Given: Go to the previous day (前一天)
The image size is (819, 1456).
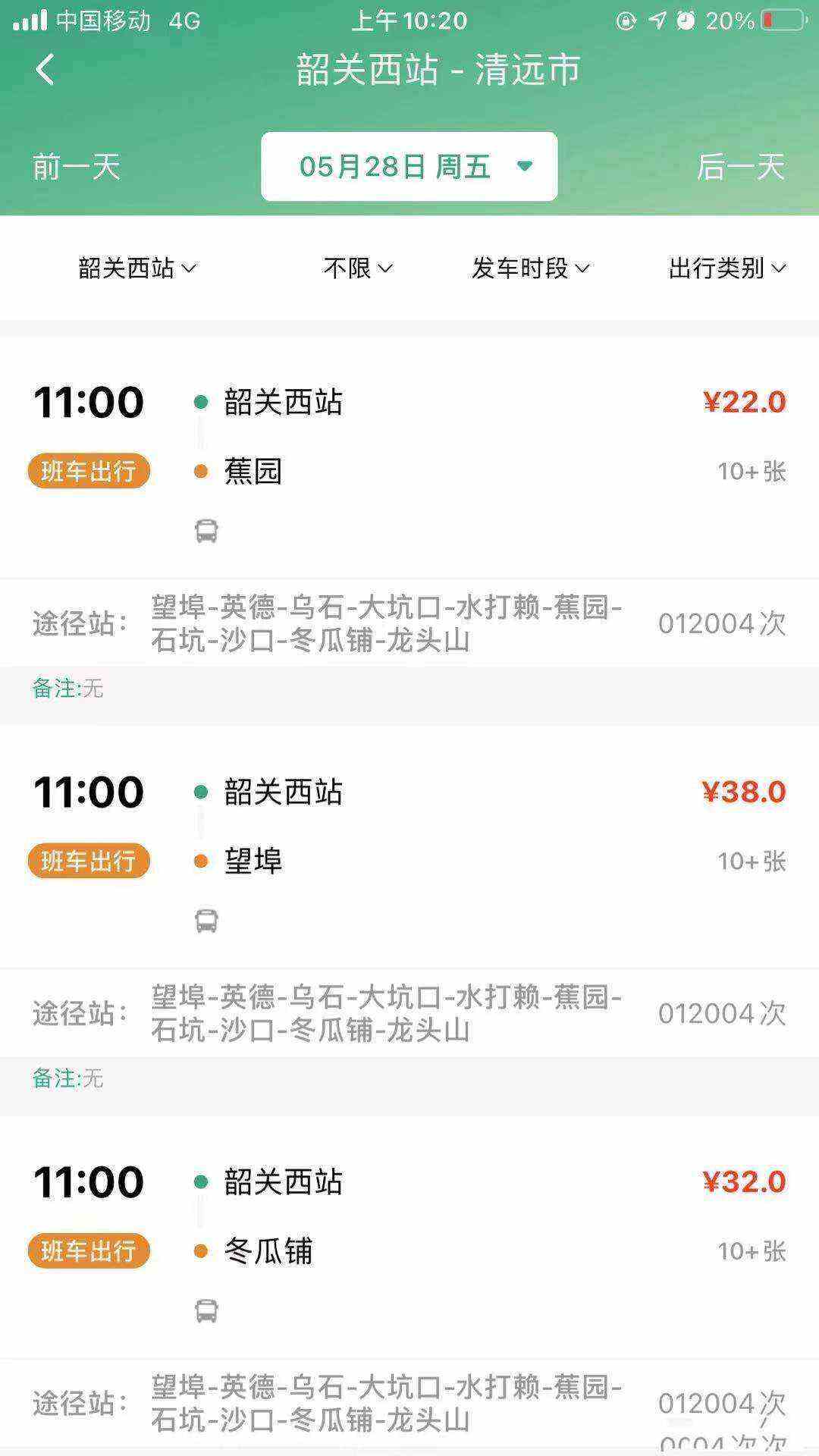Looking at the screenshot, I should pyautogui.click(x=77, y=167).
